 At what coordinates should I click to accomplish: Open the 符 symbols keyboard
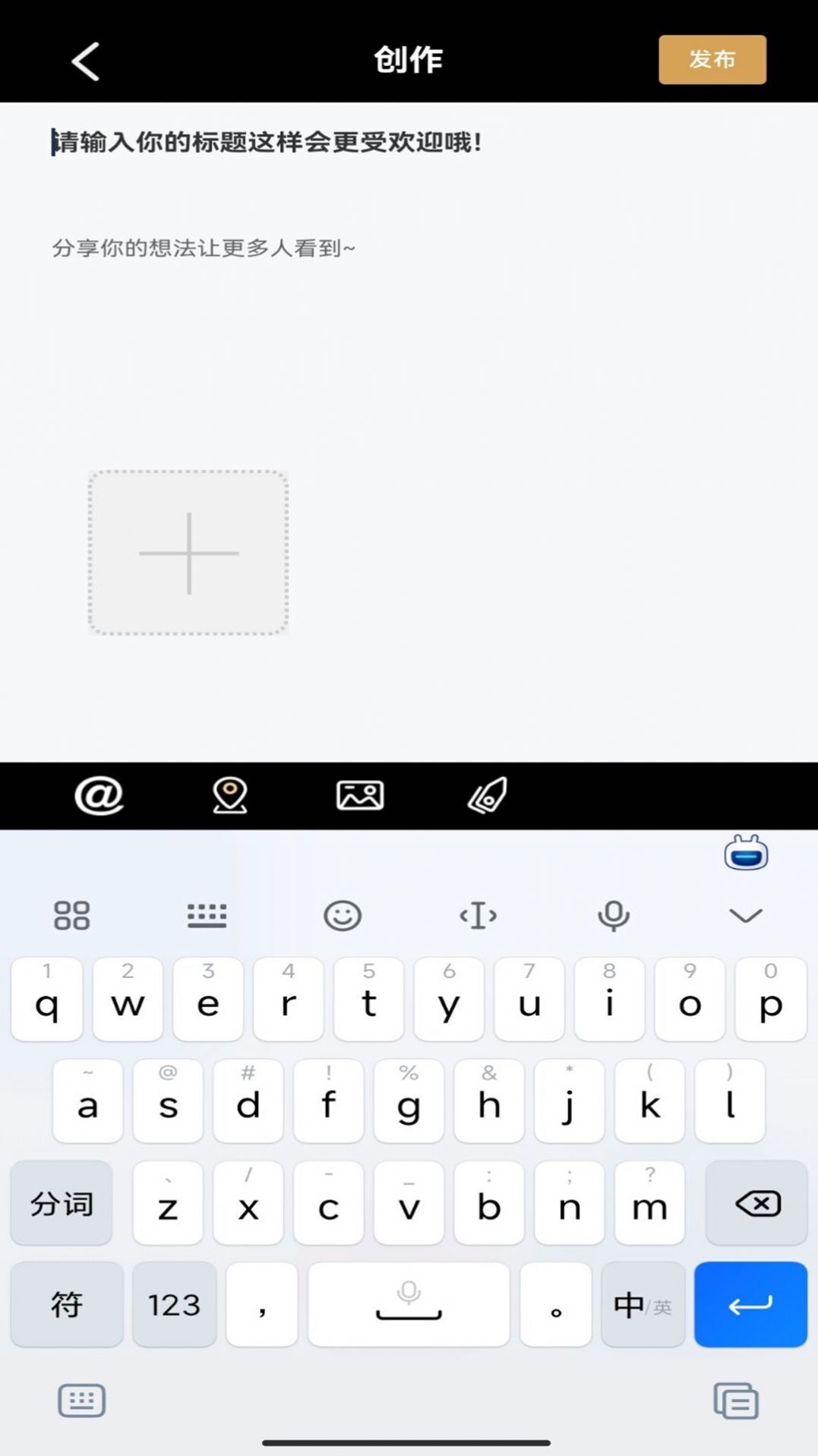67,1305
